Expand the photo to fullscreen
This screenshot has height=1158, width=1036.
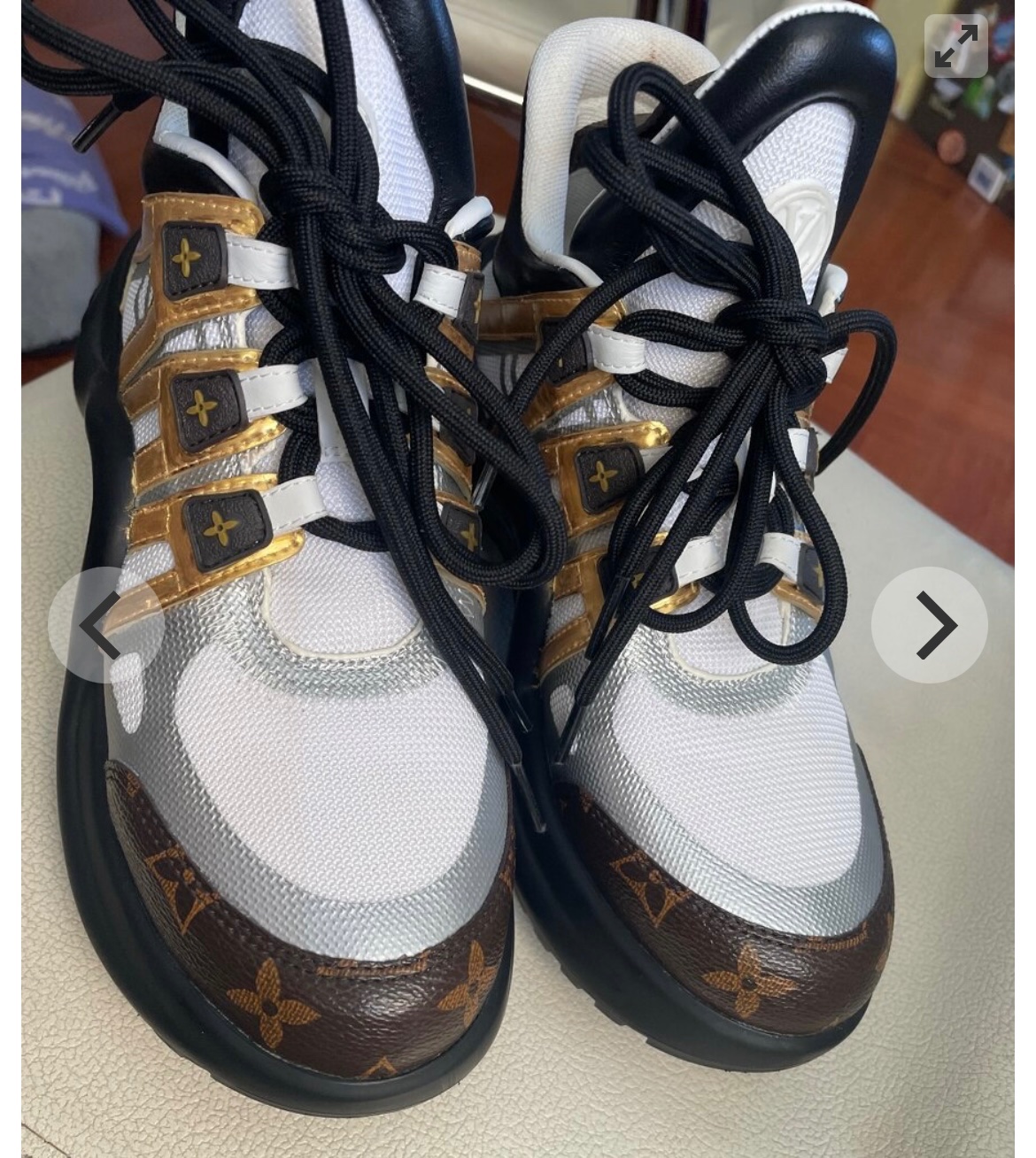pos(955,46)
